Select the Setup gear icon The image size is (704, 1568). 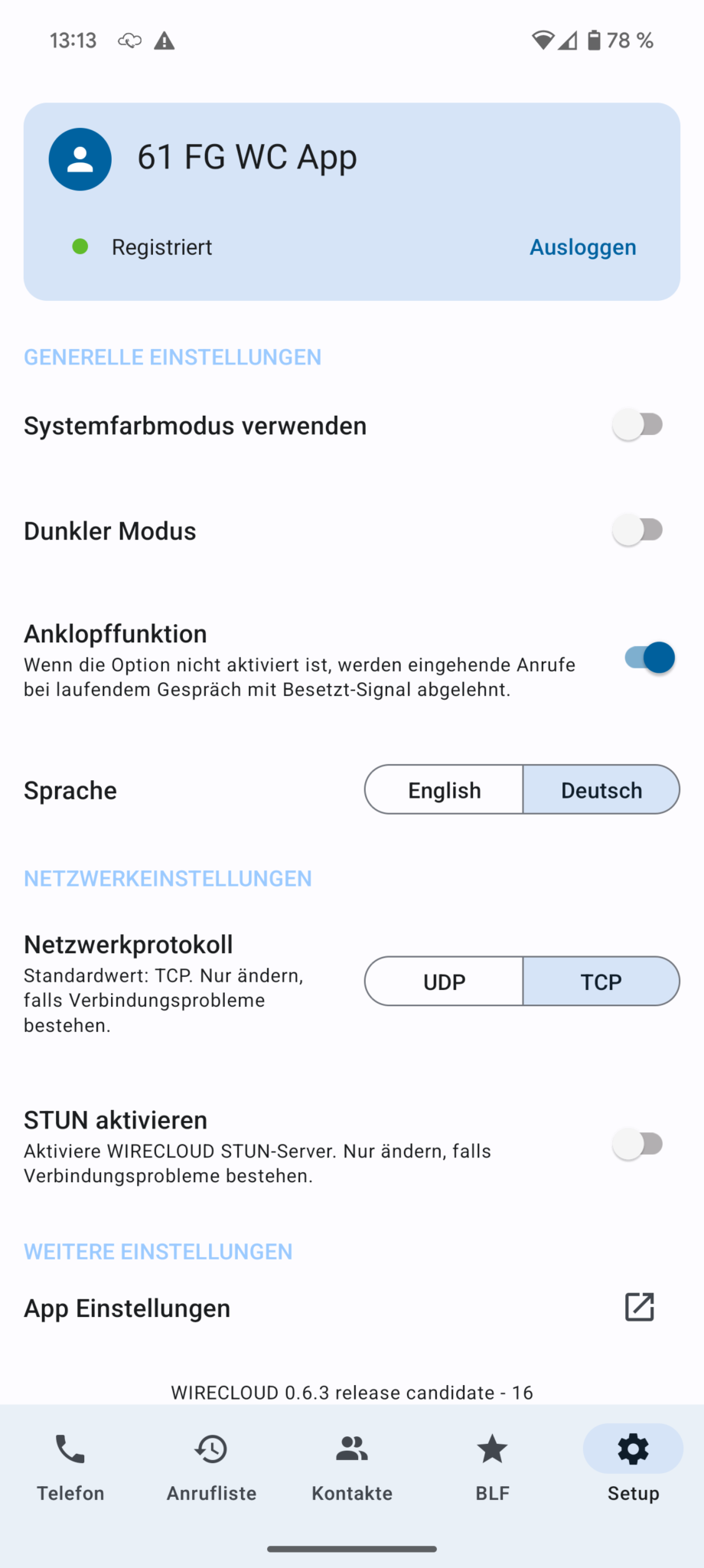coord(633,1449)
